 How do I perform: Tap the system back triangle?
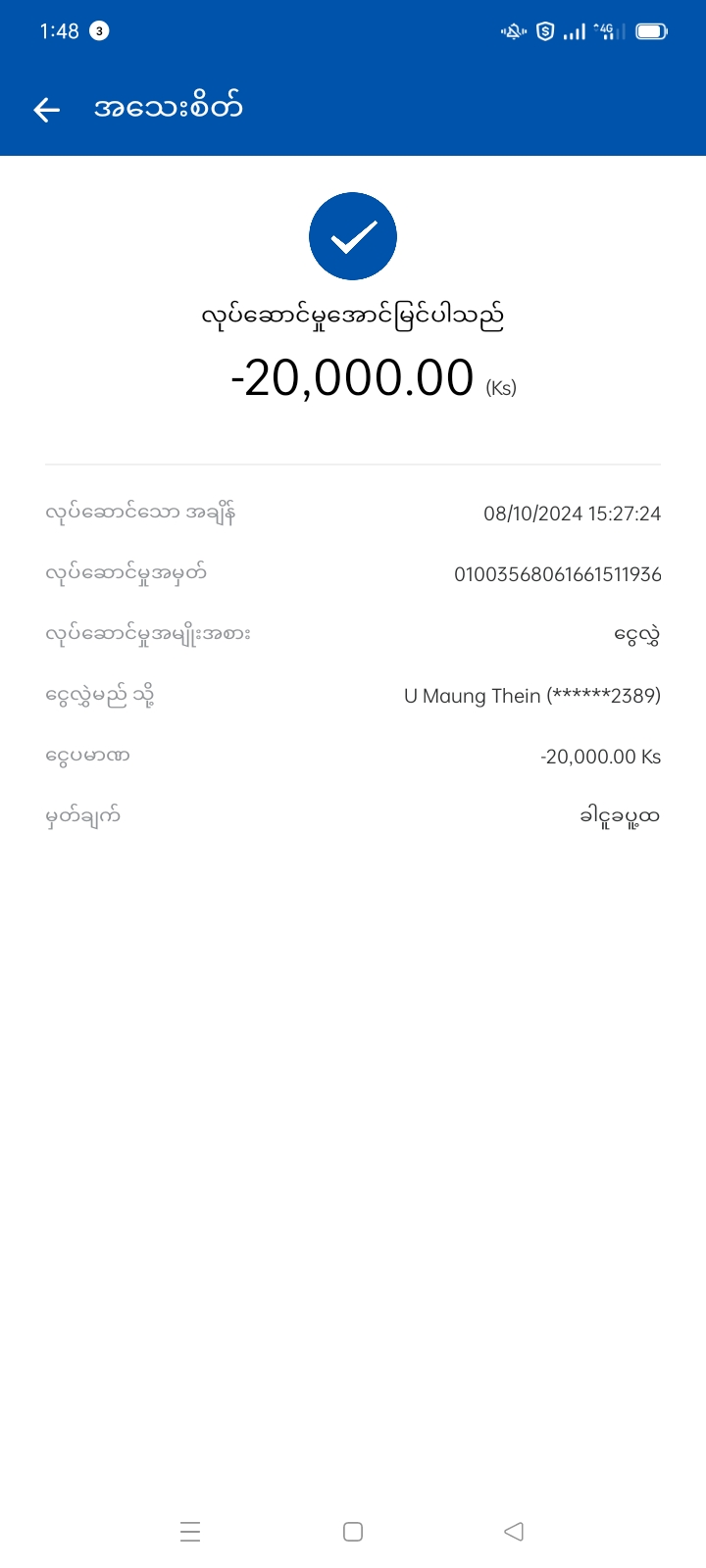click(514, 1532)
